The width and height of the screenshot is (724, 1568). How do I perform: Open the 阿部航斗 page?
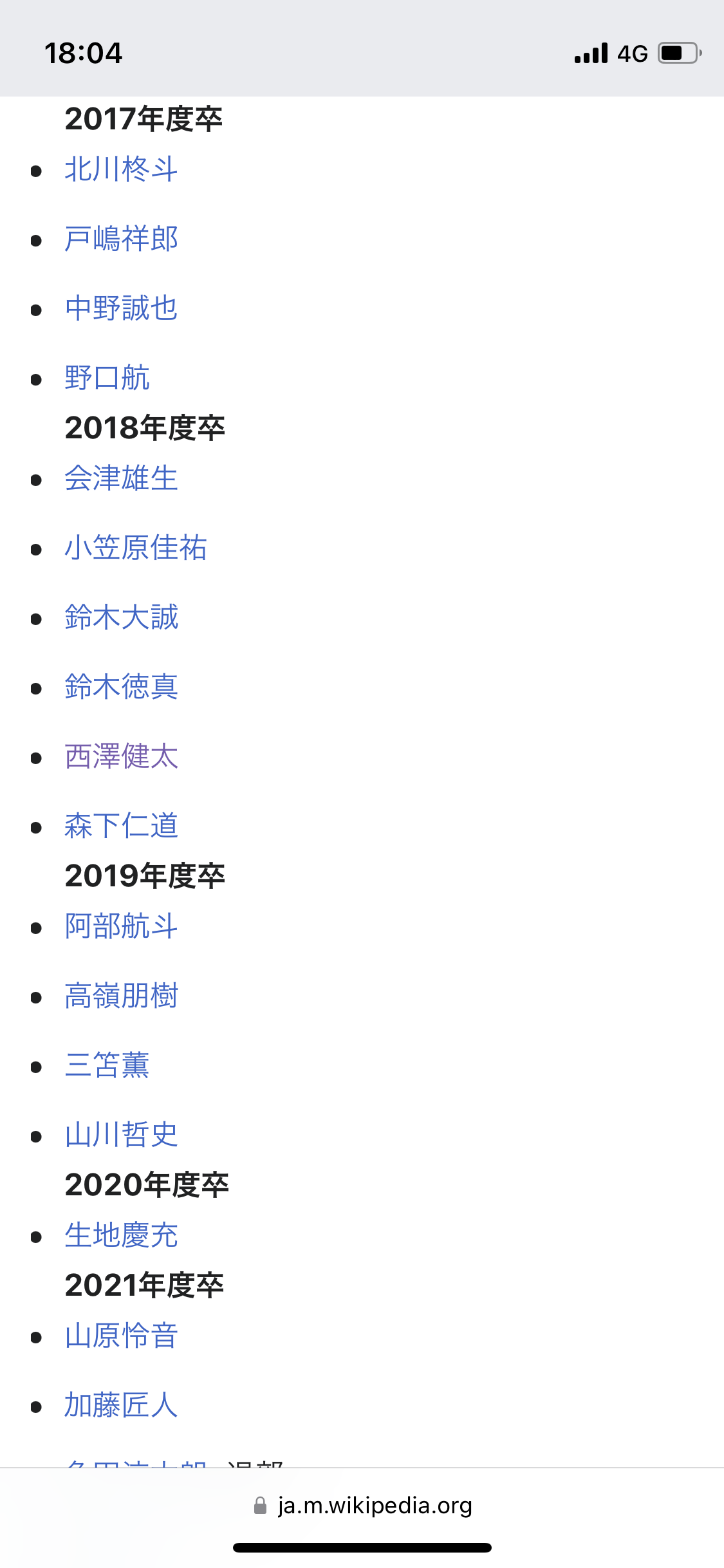pos(121,926)
